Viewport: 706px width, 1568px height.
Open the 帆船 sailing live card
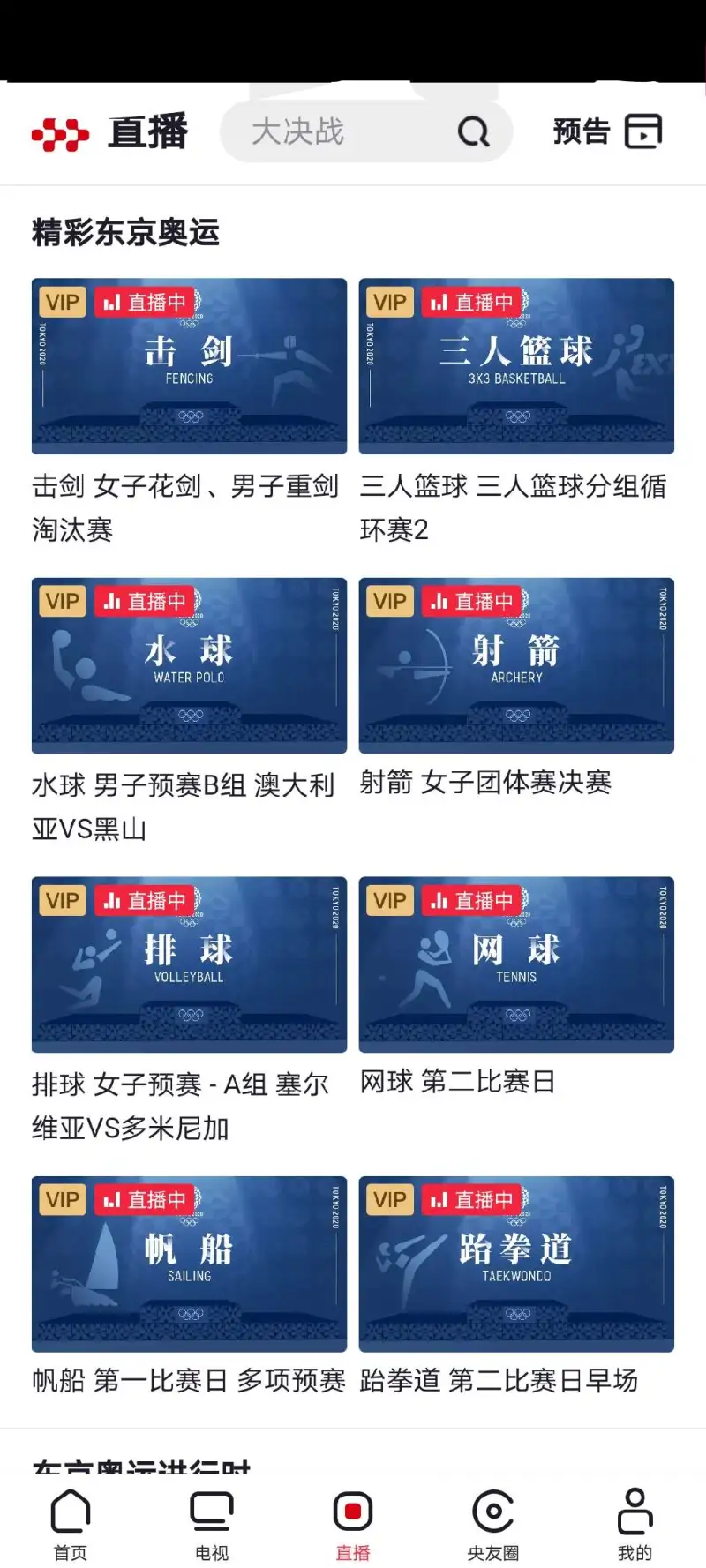tap(189, 1264)
